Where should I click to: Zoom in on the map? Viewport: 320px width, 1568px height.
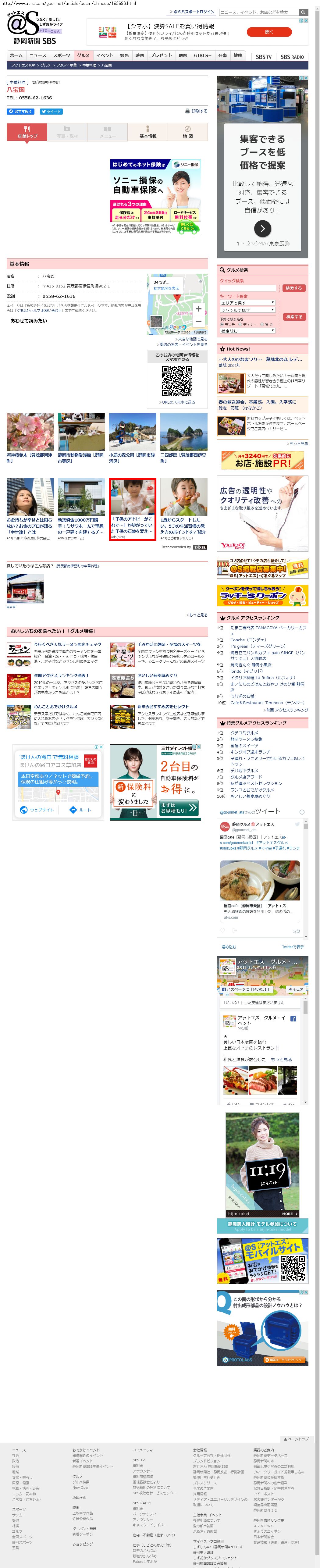tap(198, 308)
